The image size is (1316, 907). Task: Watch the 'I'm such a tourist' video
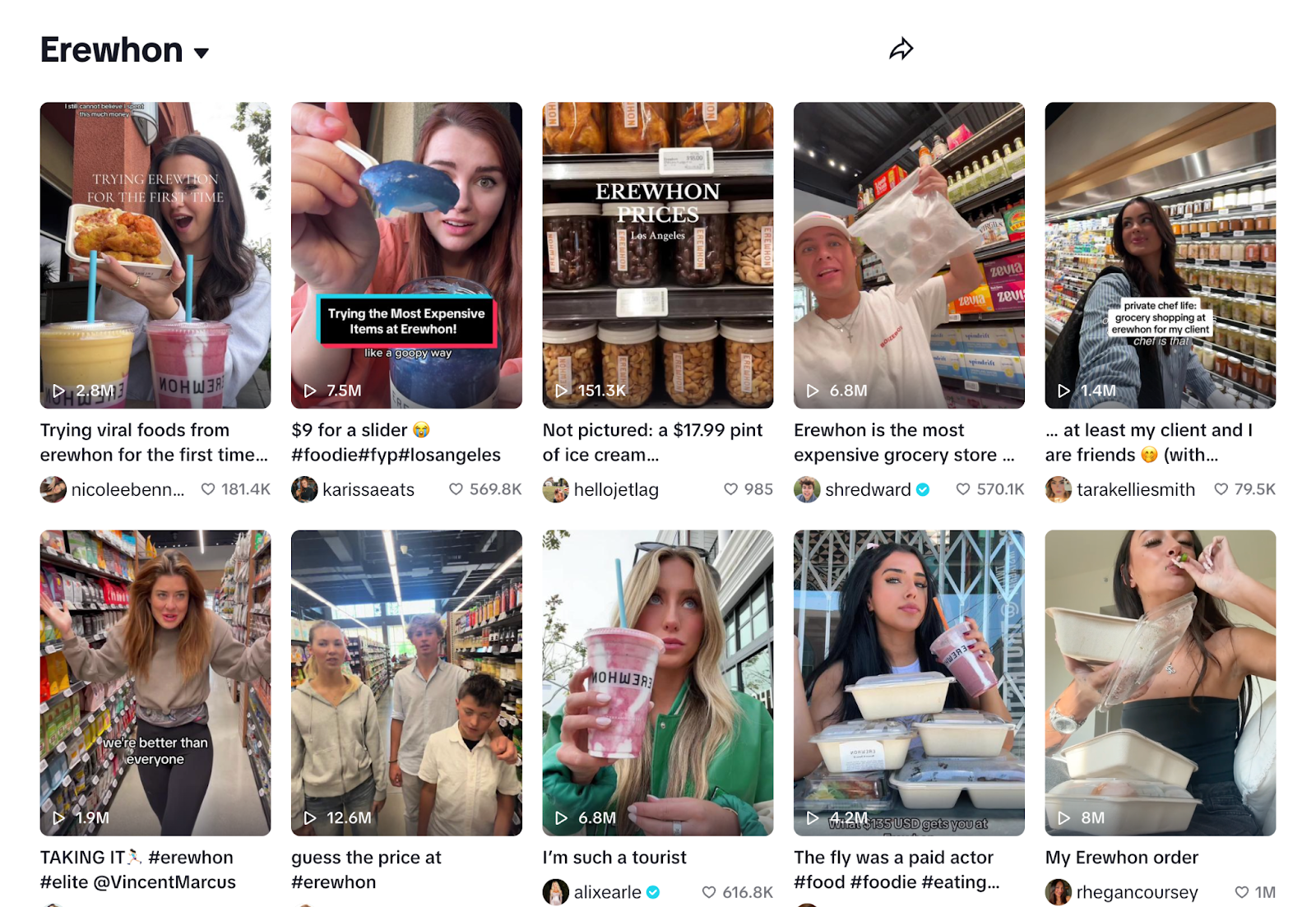[x=657, y=683]
